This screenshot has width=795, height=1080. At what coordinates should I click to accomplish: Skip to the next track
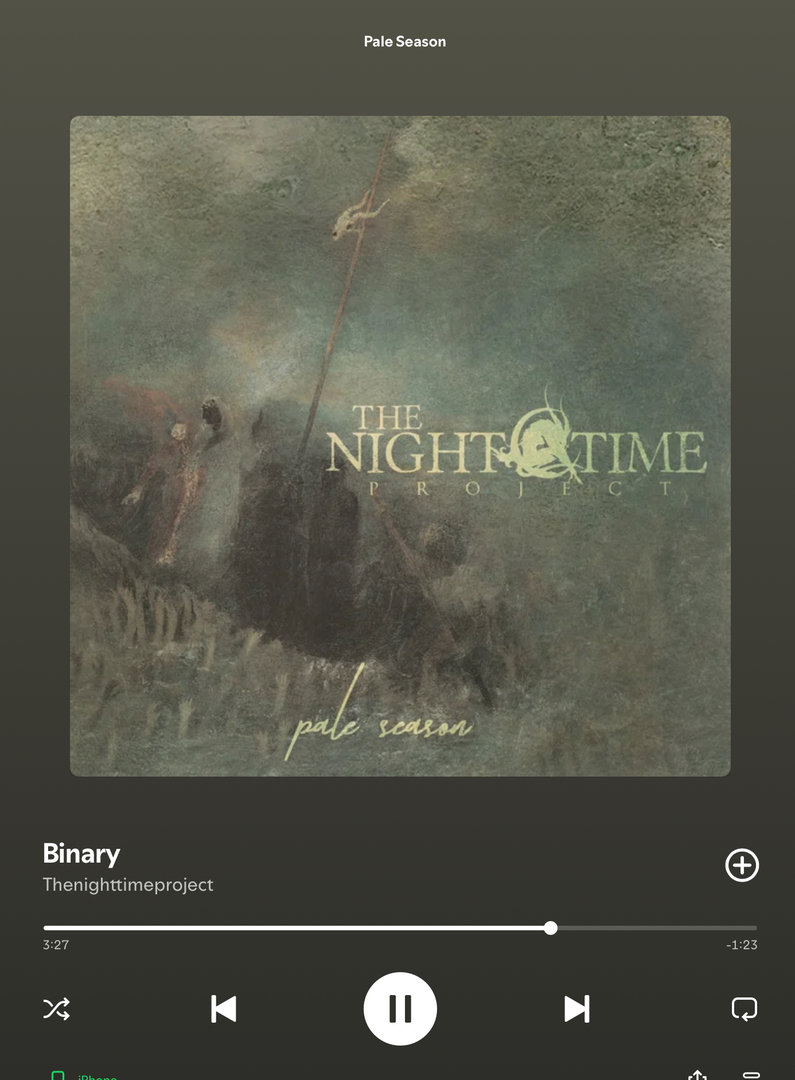click(576, 1008)
